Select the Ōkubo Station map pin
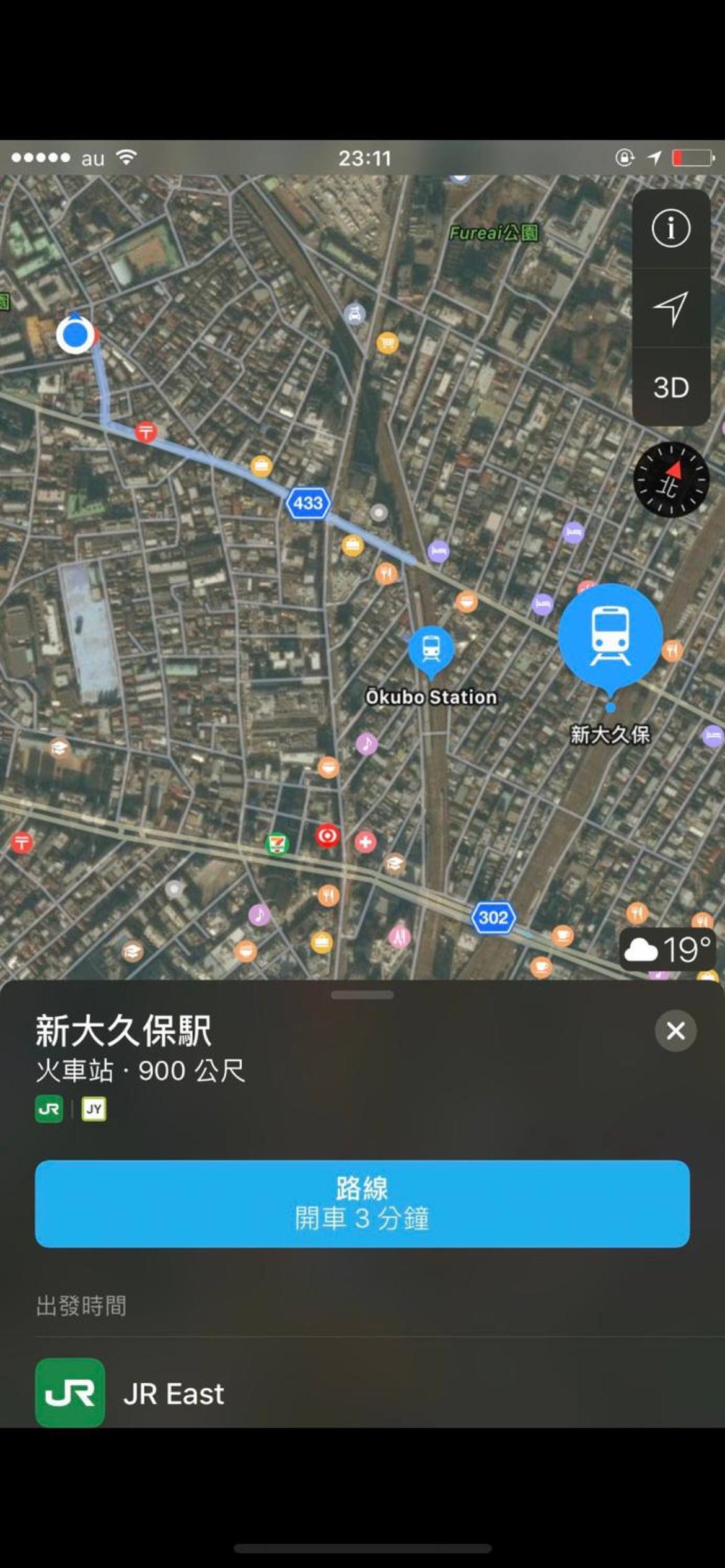Viewport: 725px width, 1568px height. [431, 649]
